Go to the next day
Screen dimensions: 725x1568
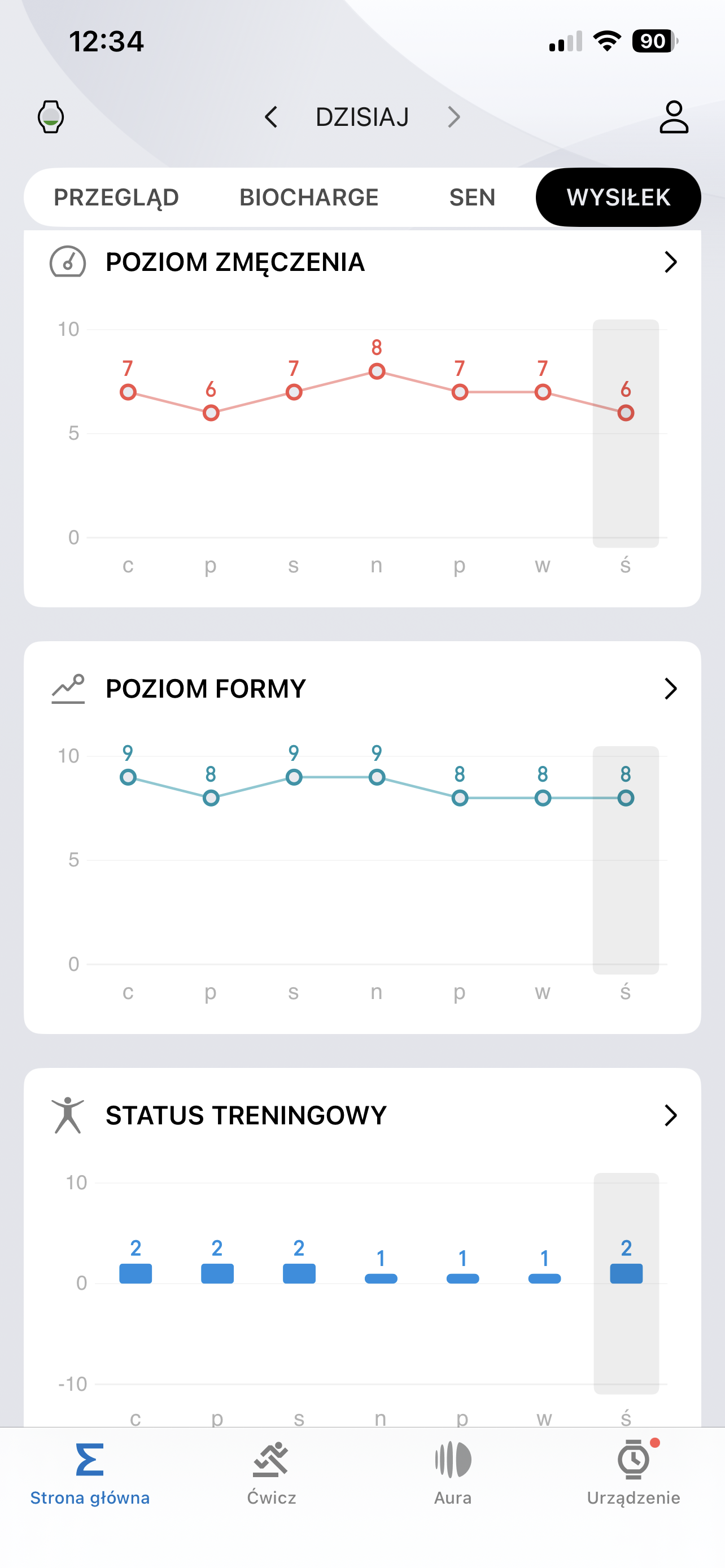click(453, 117)
